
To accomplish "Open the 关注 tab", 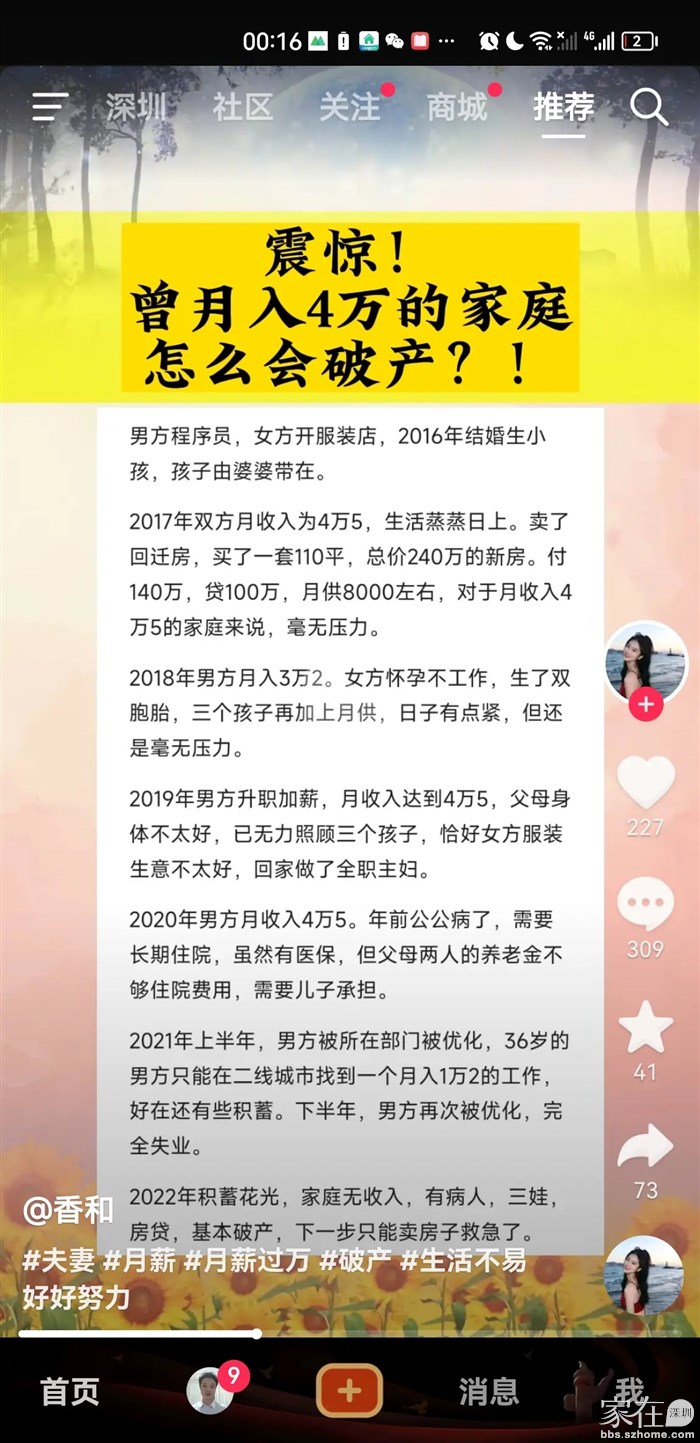I will 350,107.
